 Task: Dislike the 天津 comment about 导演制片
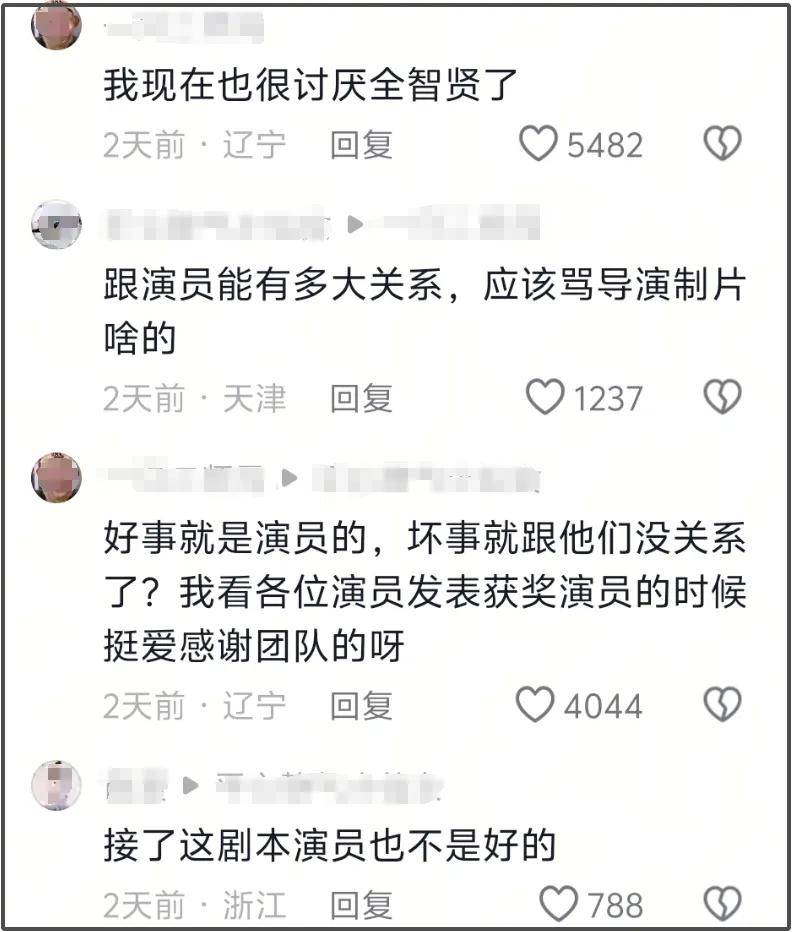pyautogui.click(x=722, y=399)
